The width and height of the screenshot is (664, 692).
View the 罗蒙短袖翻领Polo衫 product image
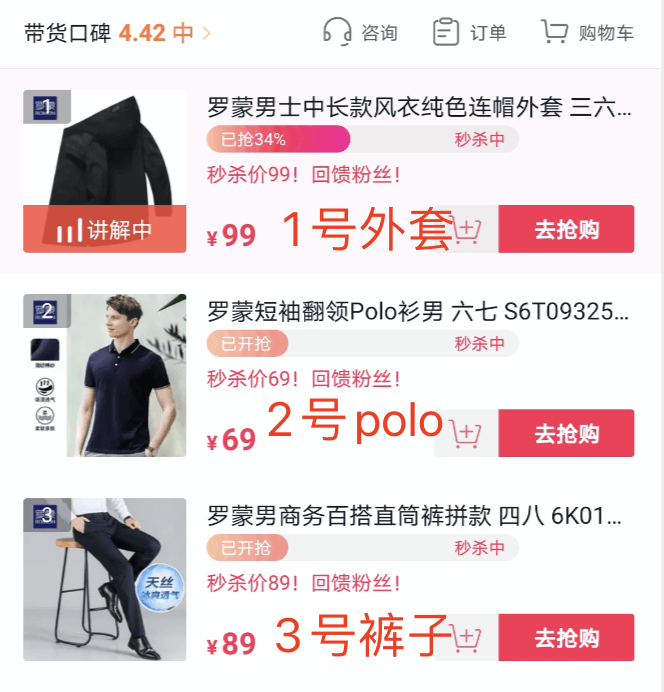[105, 375]
